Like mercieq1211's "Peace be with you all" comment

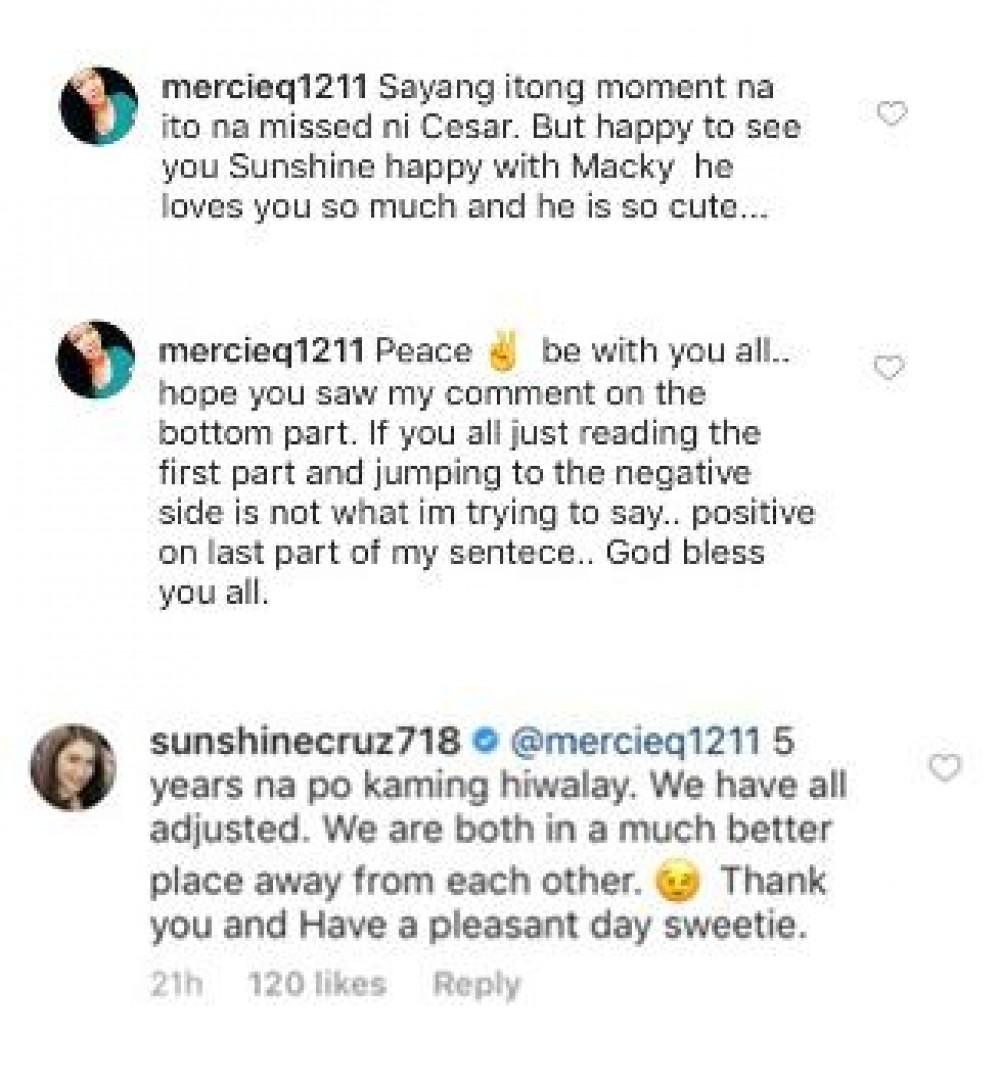pos(890,368)
